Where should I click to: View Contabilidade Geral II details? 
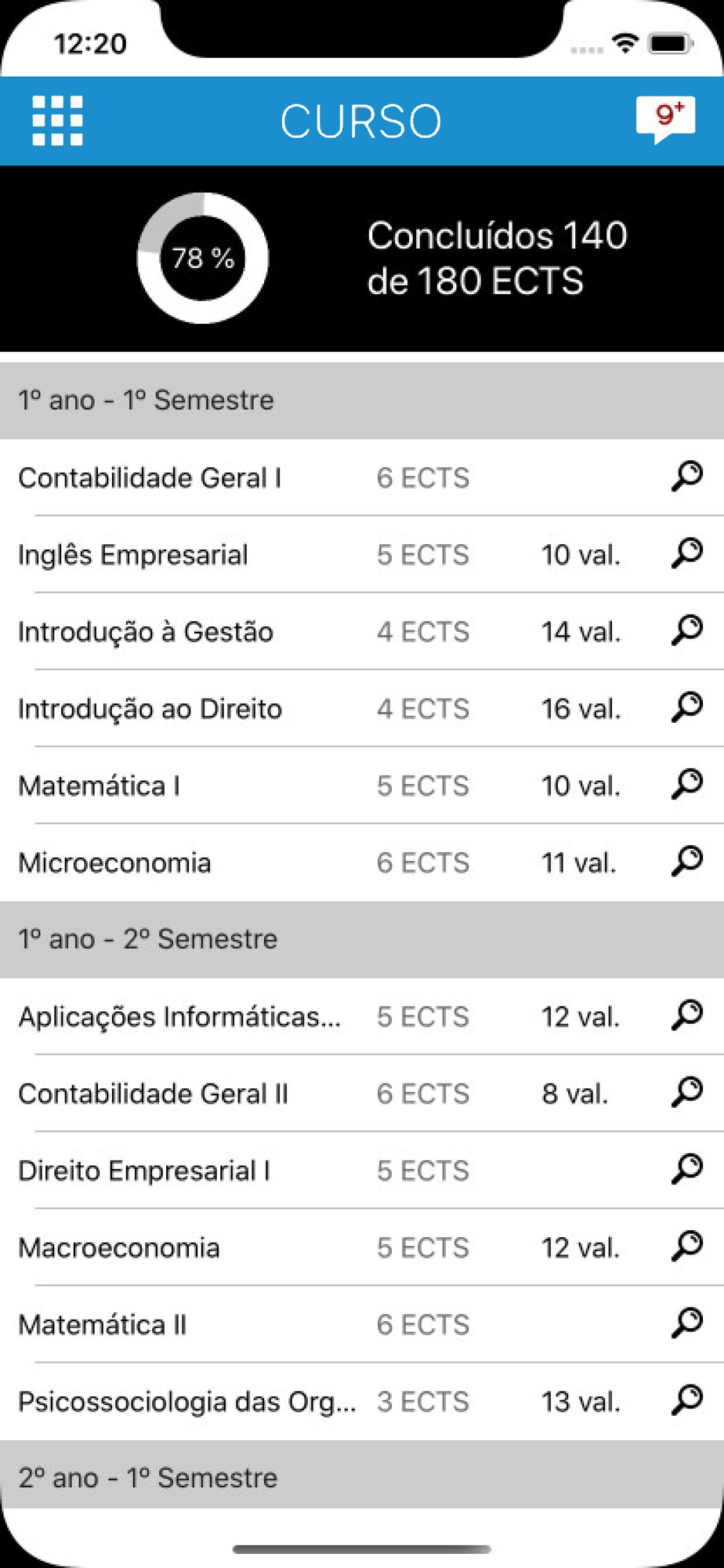[686, 1091]
